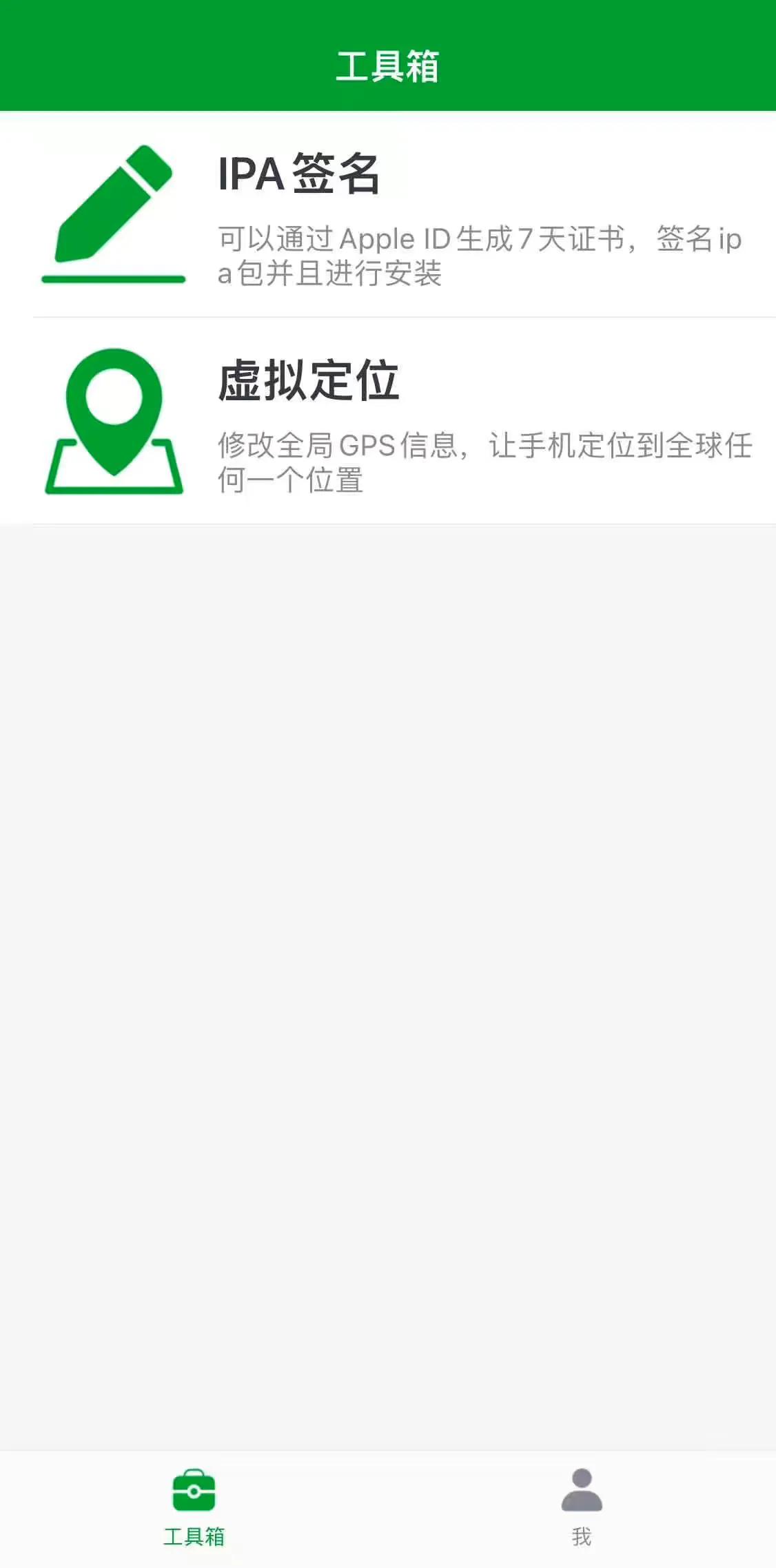Image resolution: width=776 pixels, height=1568 pixels.
Task: Tap the 工具箱 title in the header
Action: (388, 65)
